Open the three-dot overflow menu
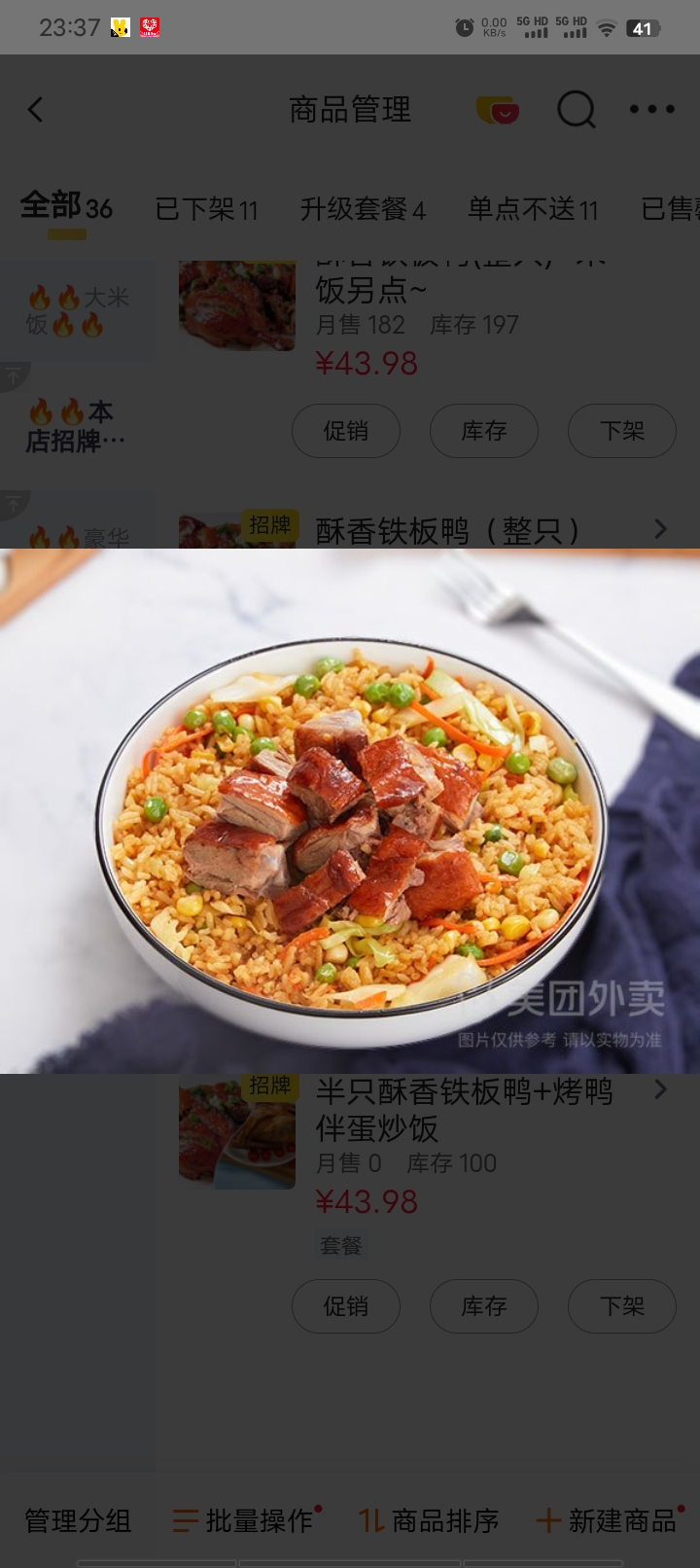The image size is (700, 1568). click(651, 110)
